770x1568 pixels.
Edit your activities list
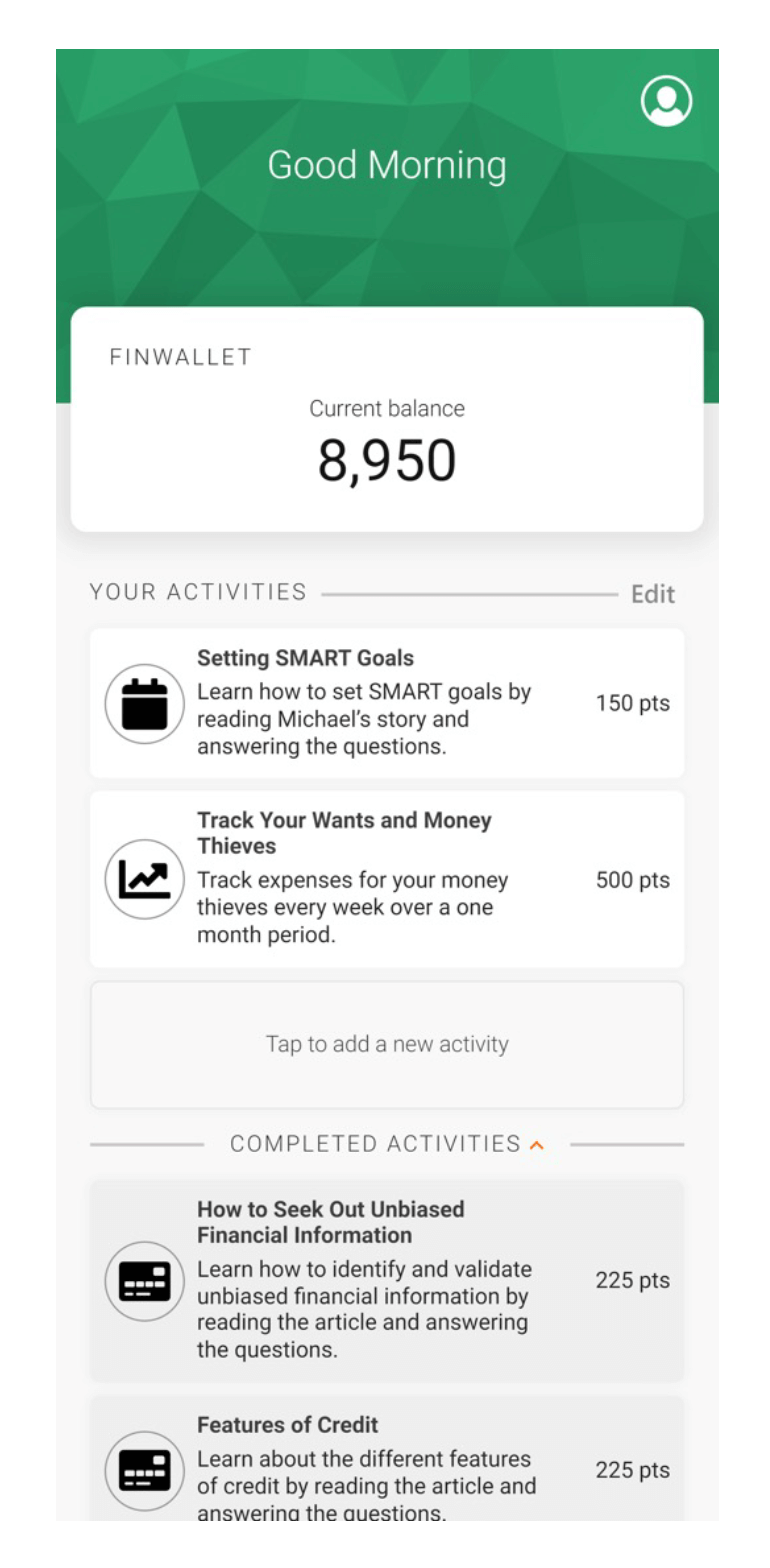(x=653, y=594)
